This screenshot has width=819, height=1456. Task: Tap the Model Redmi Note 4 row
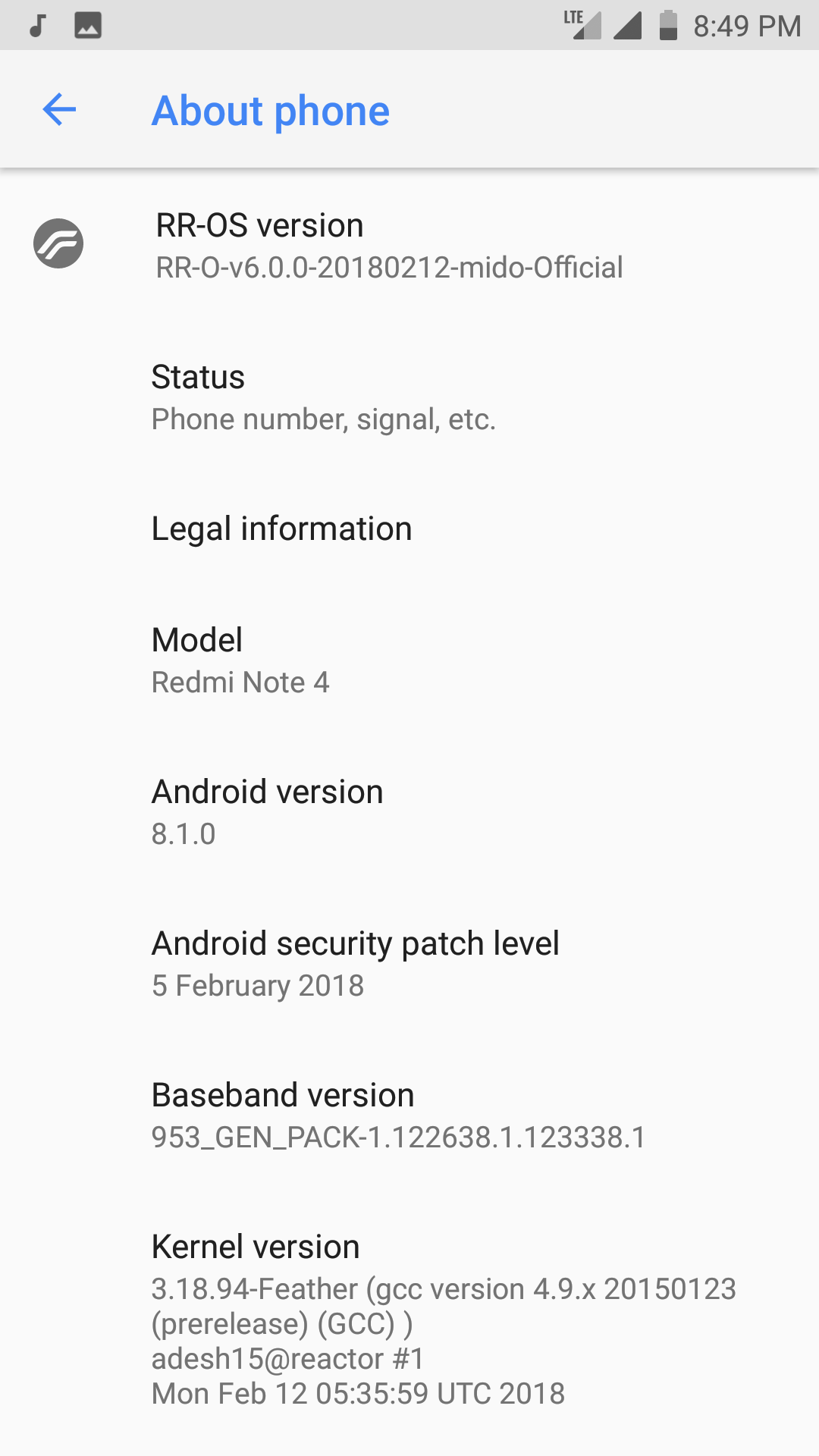pos(409,660)
